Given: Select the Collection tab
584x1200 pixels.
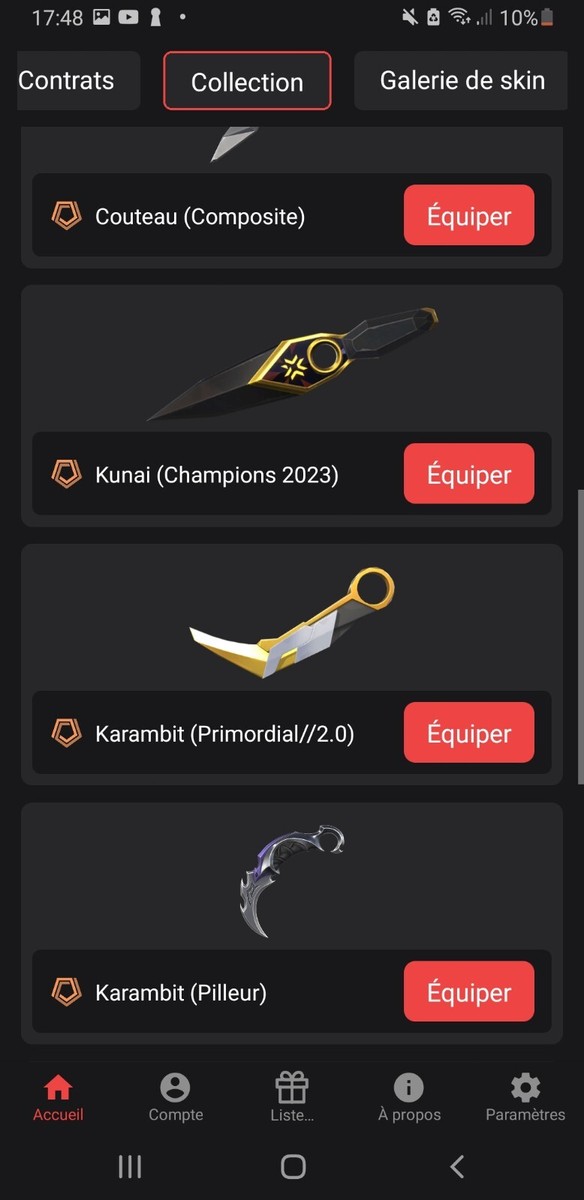Looking at the screenshot, I should click(x=247, y=81).
